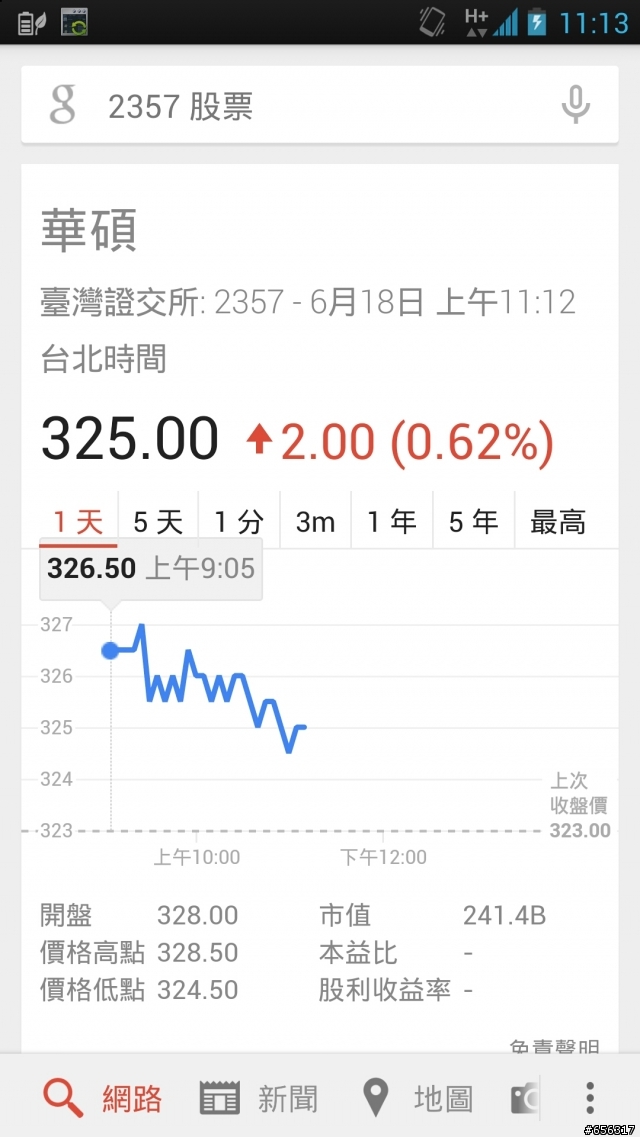Tap the search box showing 2357 股票

(319, 105)
